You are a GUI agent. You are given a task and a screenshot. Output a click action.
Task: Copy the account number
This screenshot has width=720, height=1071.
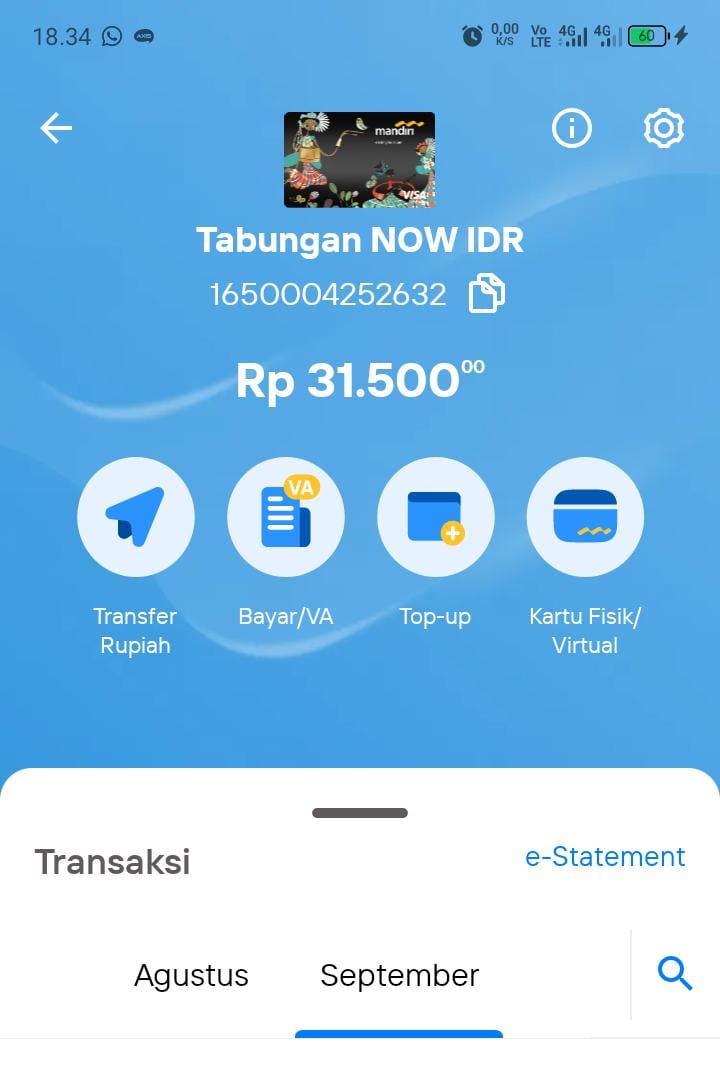487,294
